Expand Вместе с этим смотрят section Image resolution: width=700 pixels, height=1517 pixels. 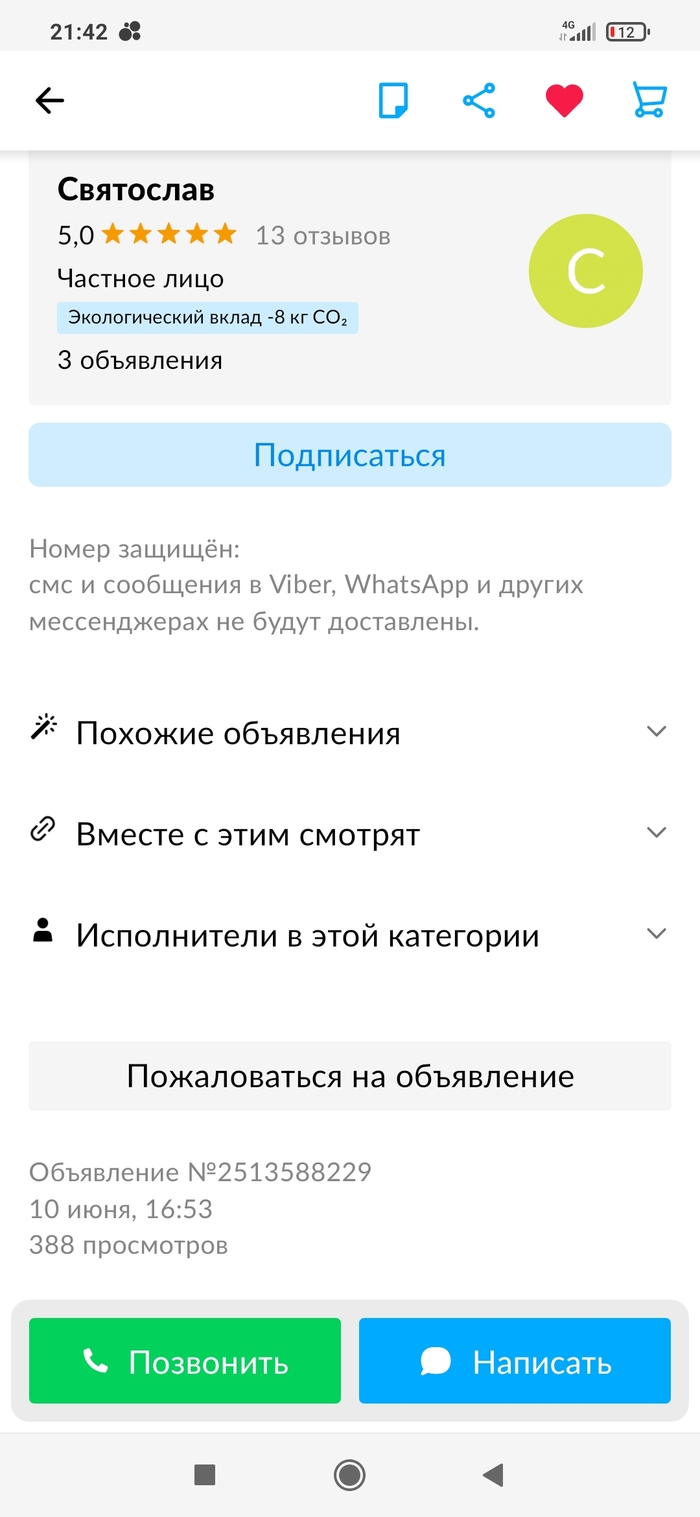(x=349, y=833)
